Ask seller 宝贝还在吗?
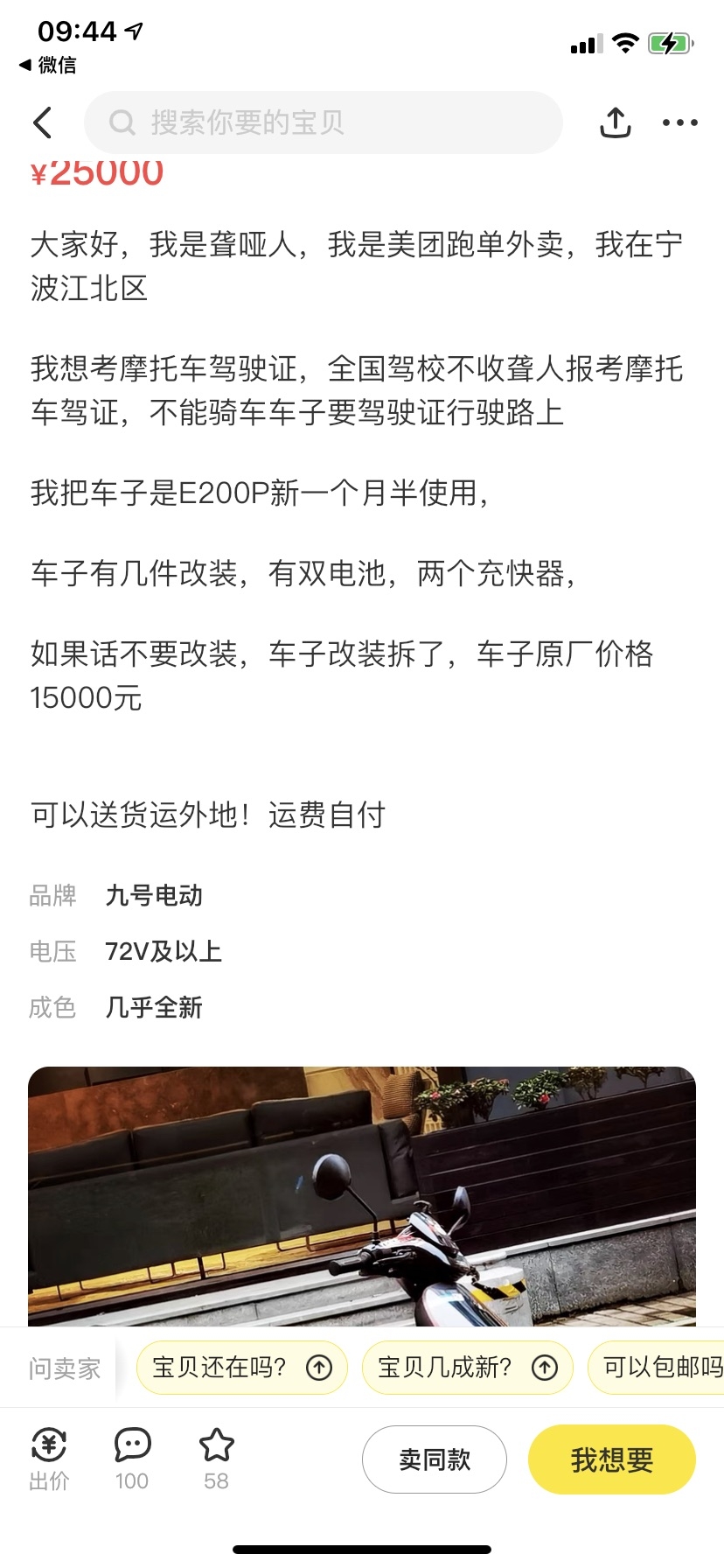The width and height of the screenshot is (724, 1568). pos(241,1367)
